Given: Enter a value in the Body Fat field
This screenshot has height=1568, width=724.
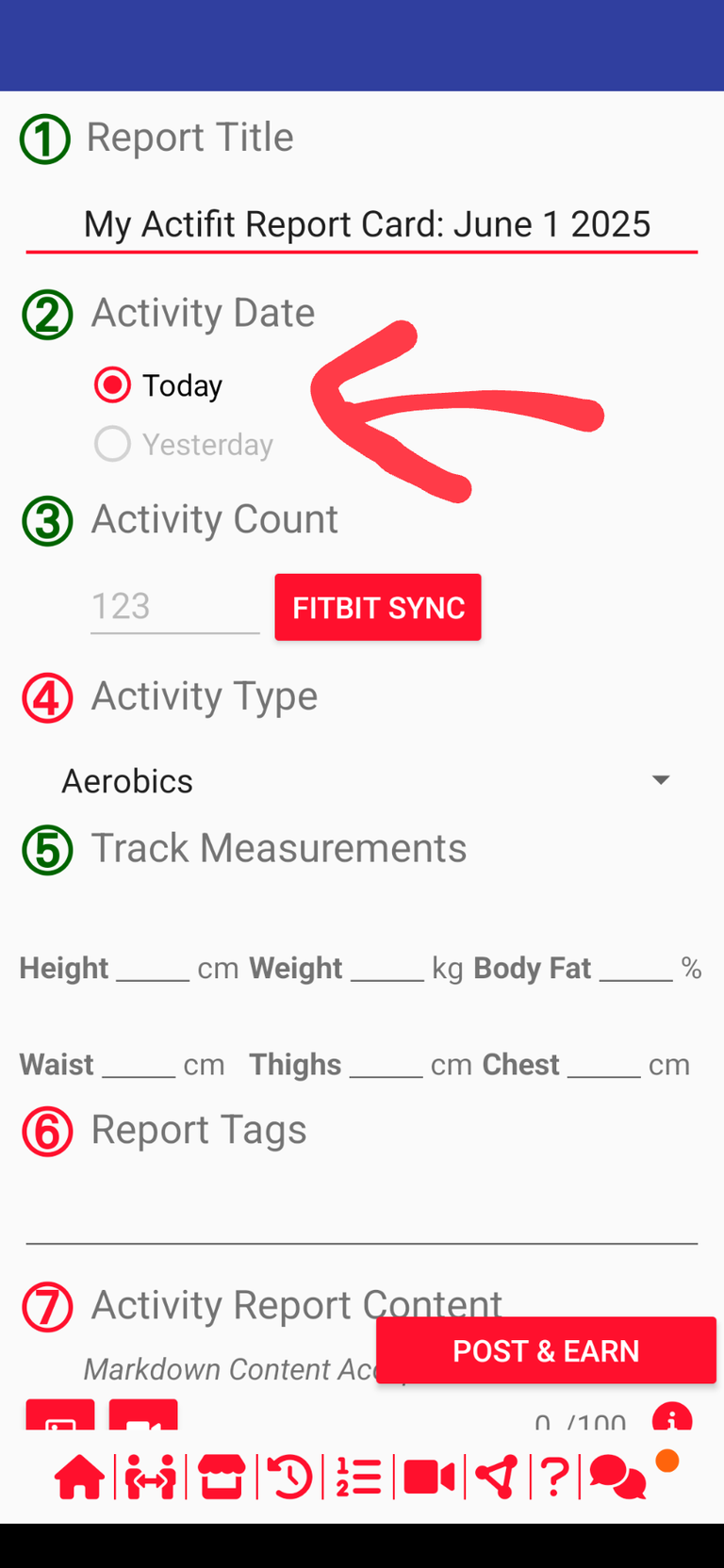Looking at the screenshot, I should pos(636,968).
